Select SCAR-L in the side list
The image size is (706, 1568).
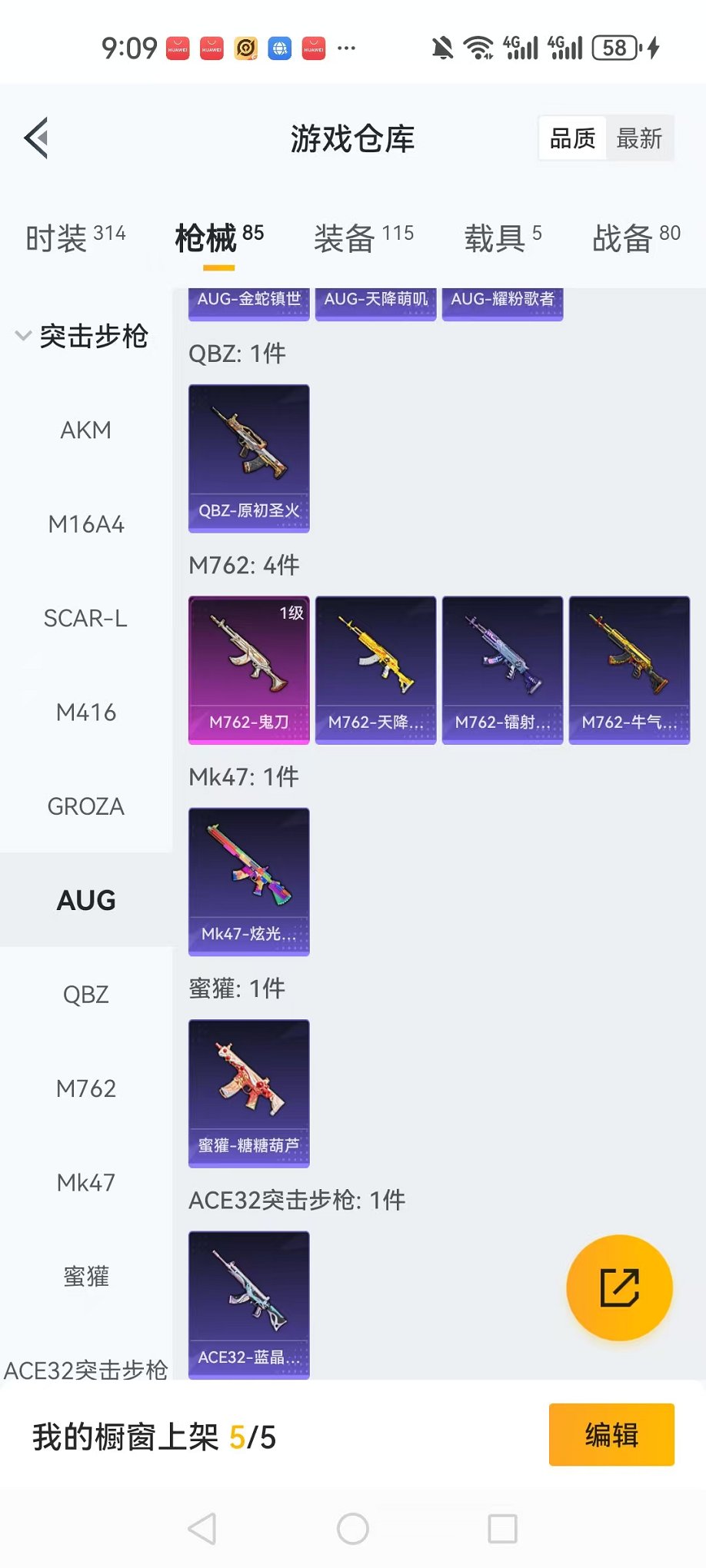[x=86, y=618]
